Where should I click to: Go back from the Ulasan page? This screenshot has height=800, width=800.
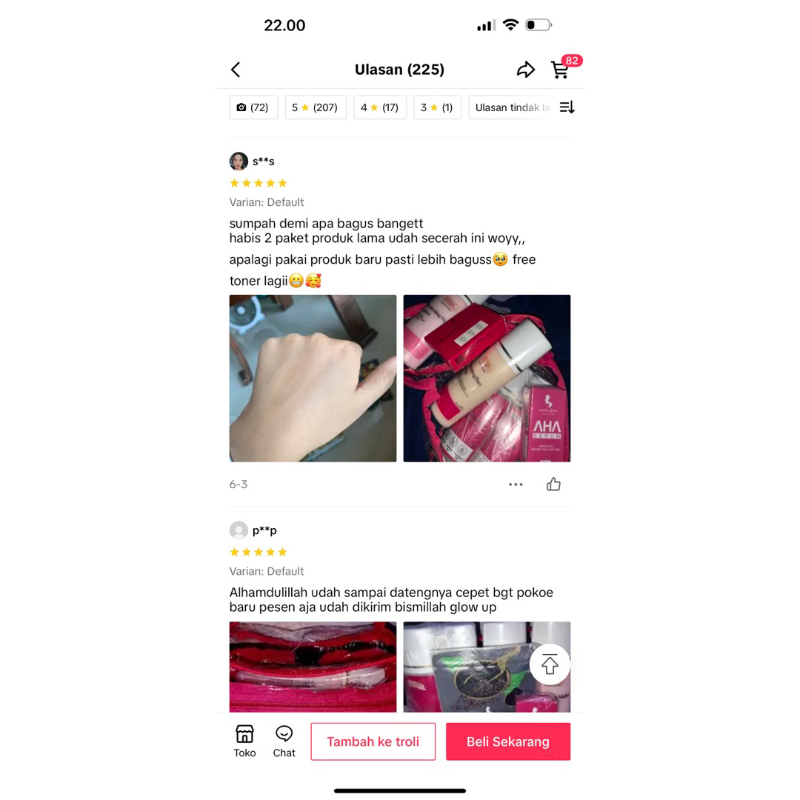[x=236, y=70]
